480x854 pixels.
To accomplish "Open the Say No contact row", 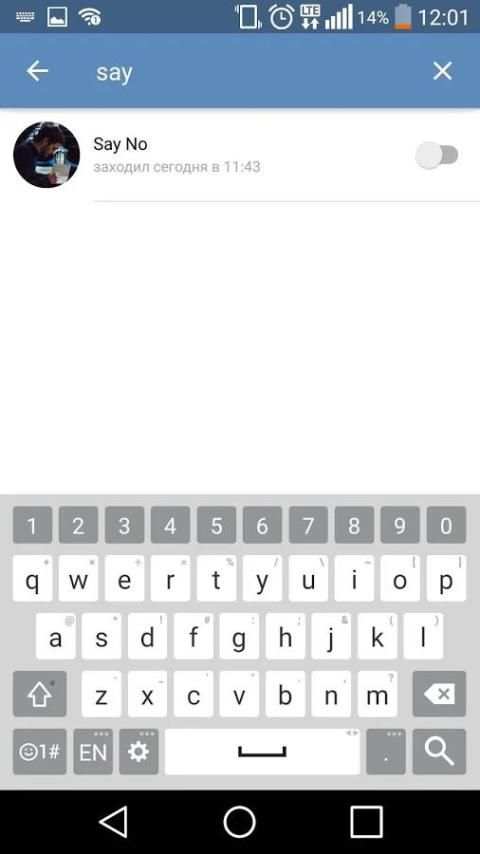I will 240,155.
